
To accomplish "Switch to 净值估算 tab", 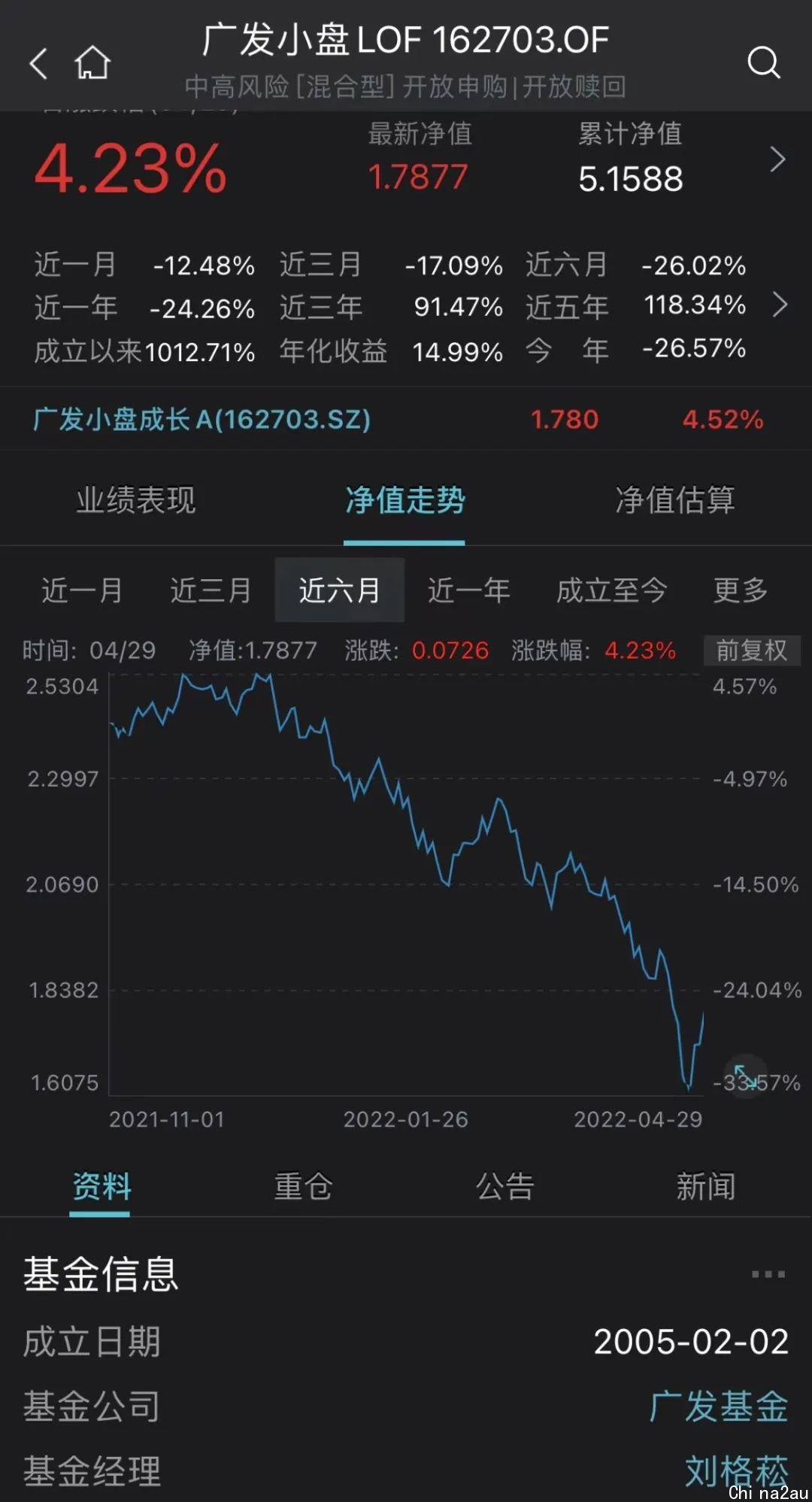I will 675,500.
